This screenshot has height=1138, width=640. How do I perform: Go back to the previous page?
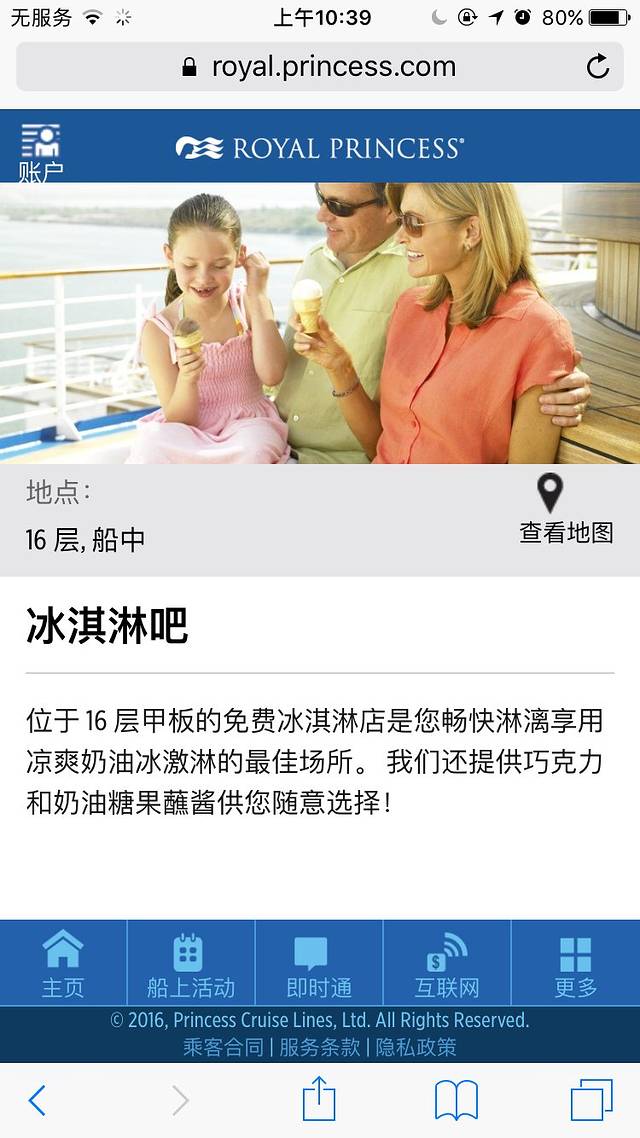pos(37,1100)
